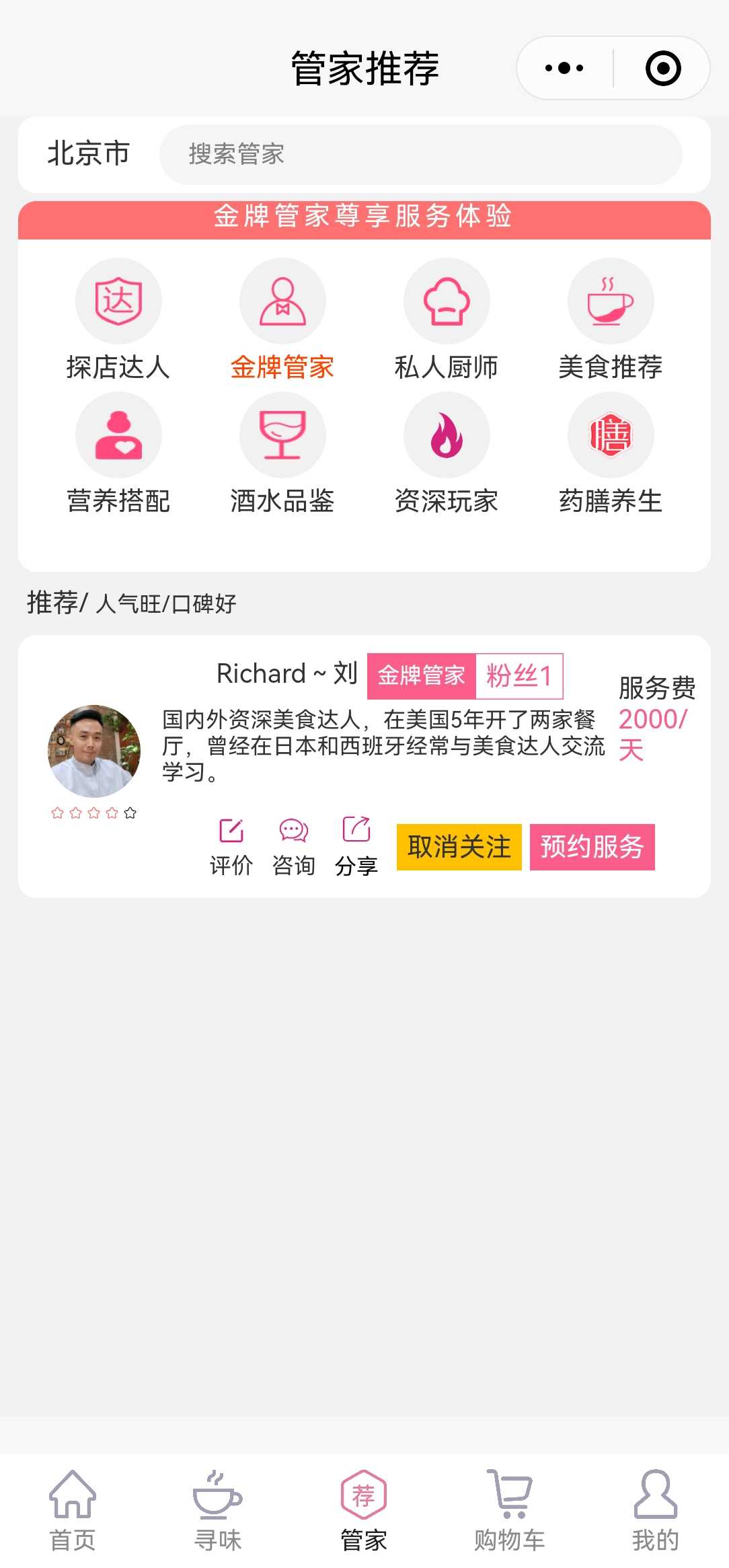Write a 评价 review for Richard ~ 刘
This screenshot has width=729, height=1568.
[x=231, y=846]
